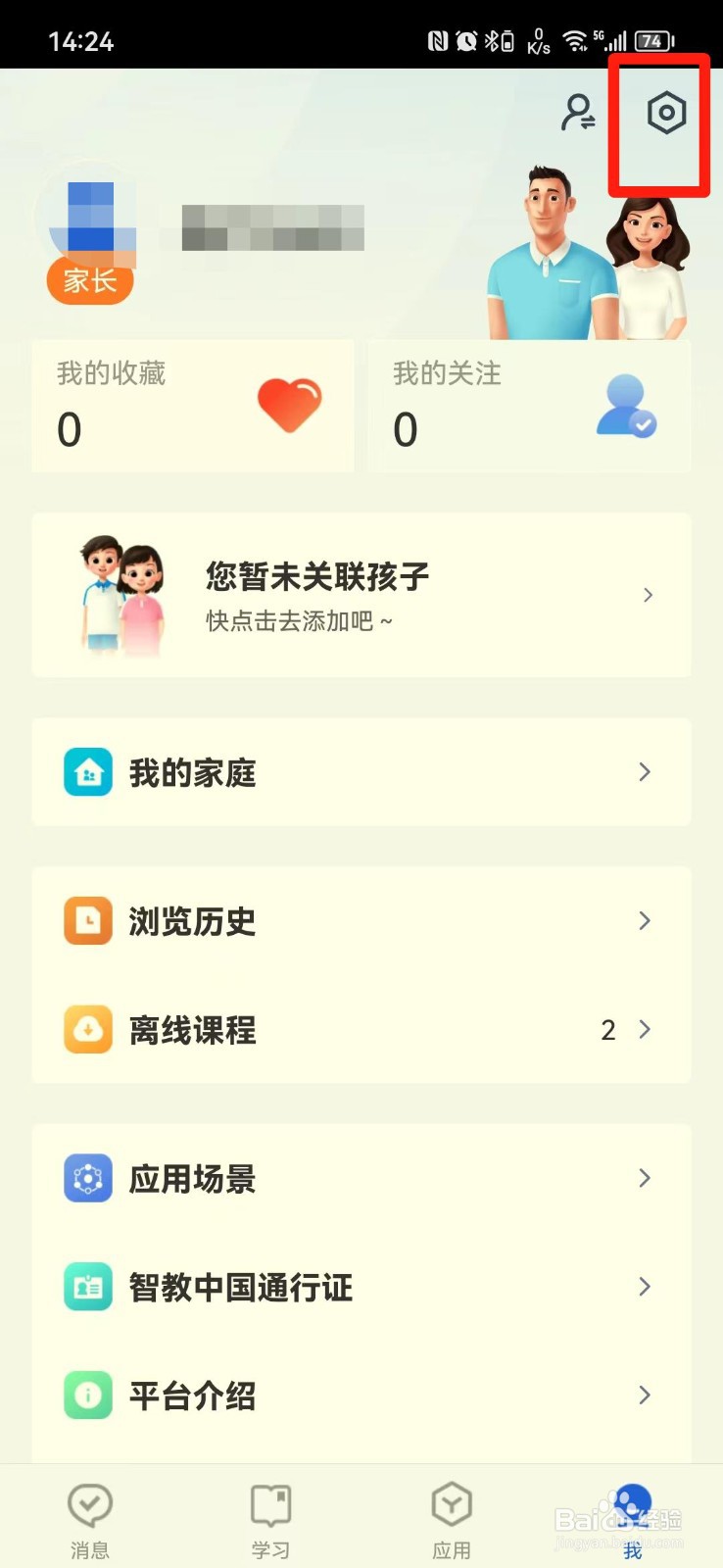
Task: Open the 离线课程 download icon
Action: coord(87,1029)
